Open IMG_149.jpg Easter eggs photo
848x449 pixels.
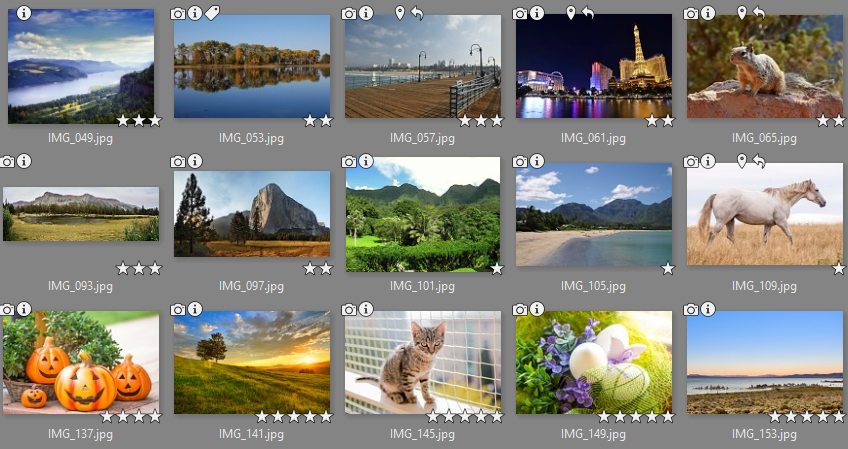pyautogui.click(x=594, y=361)
